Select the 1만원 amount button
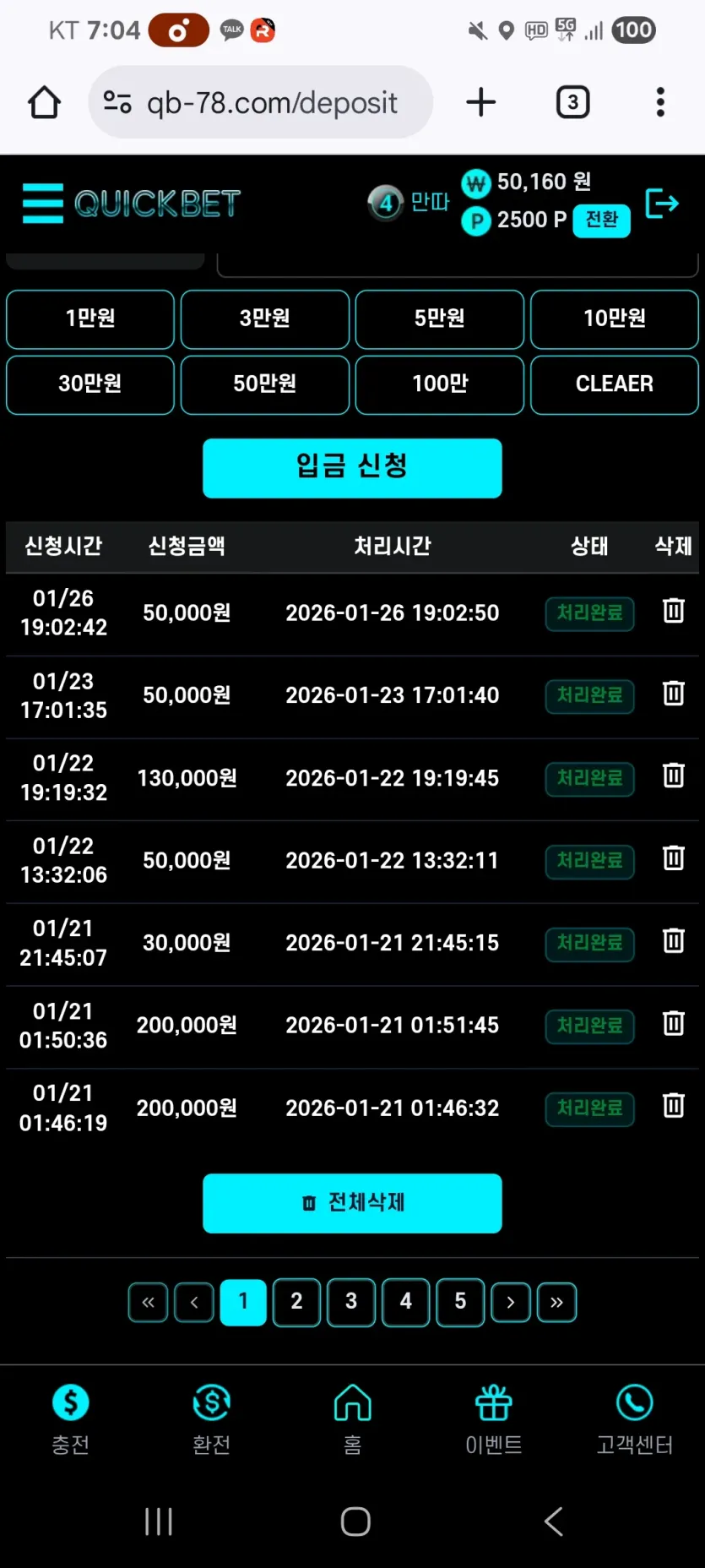 [90, 319]
